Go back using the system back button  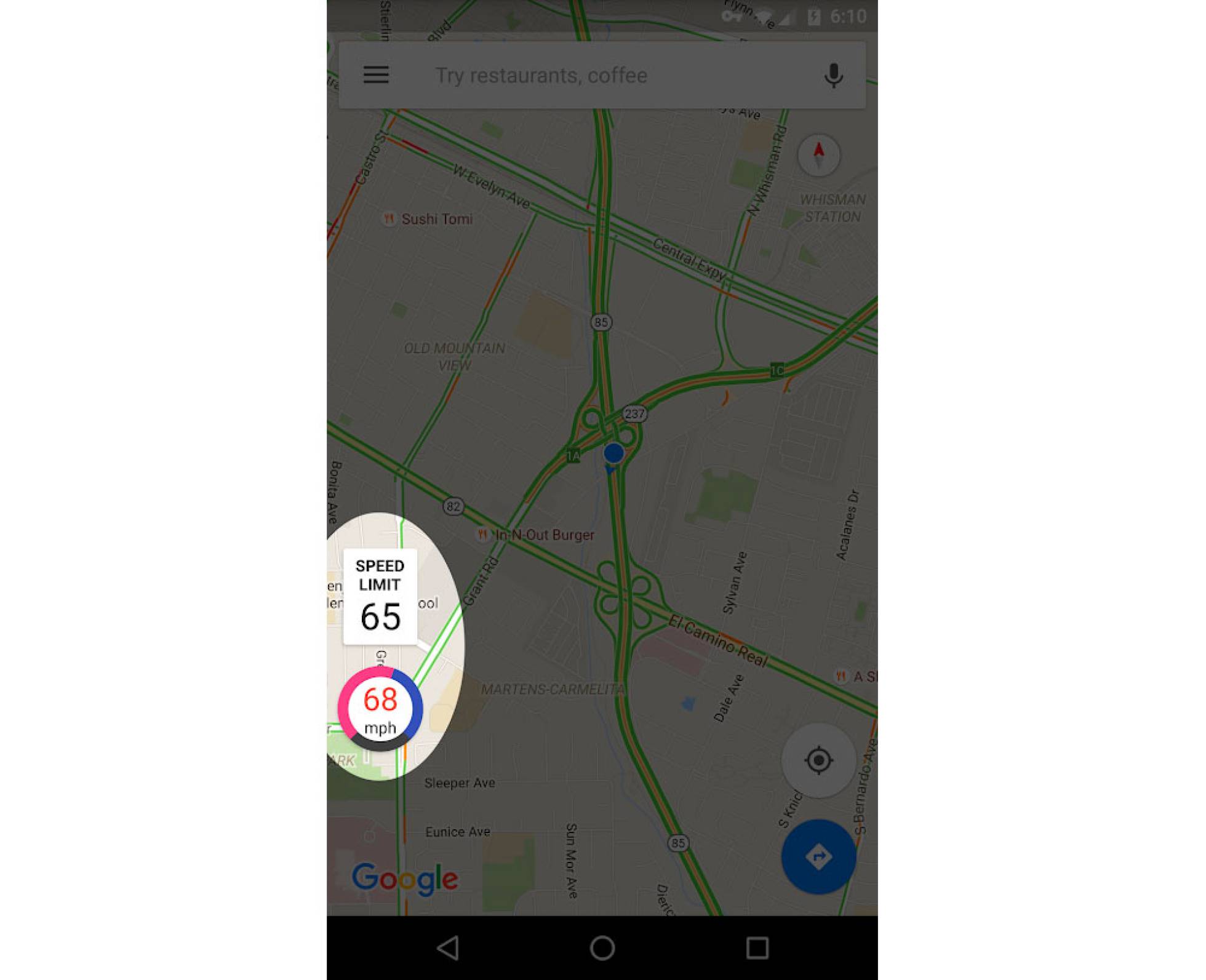448,947
